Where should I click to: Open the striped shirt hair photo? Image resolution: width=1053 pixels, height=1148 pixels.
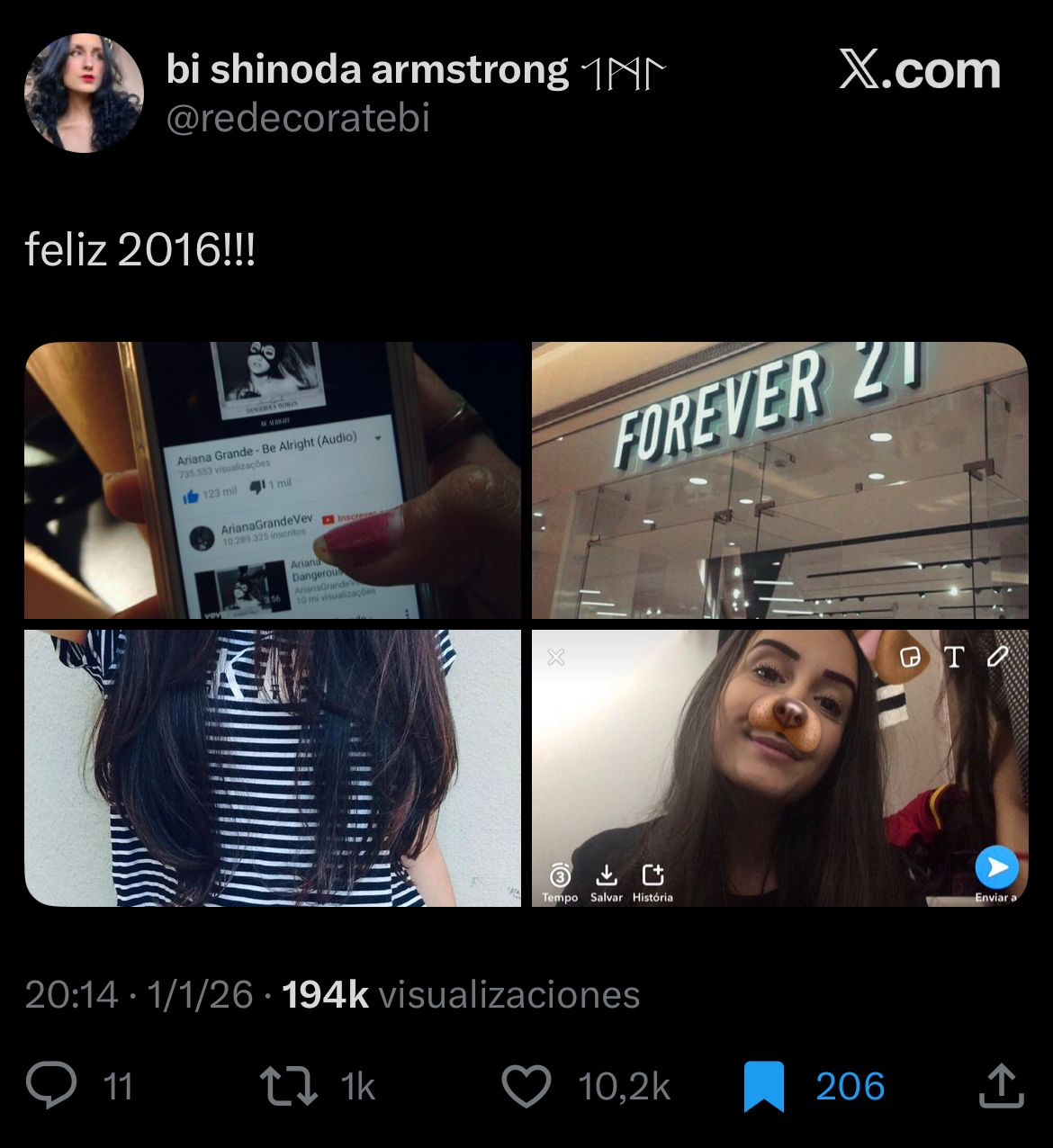[273, 767]
